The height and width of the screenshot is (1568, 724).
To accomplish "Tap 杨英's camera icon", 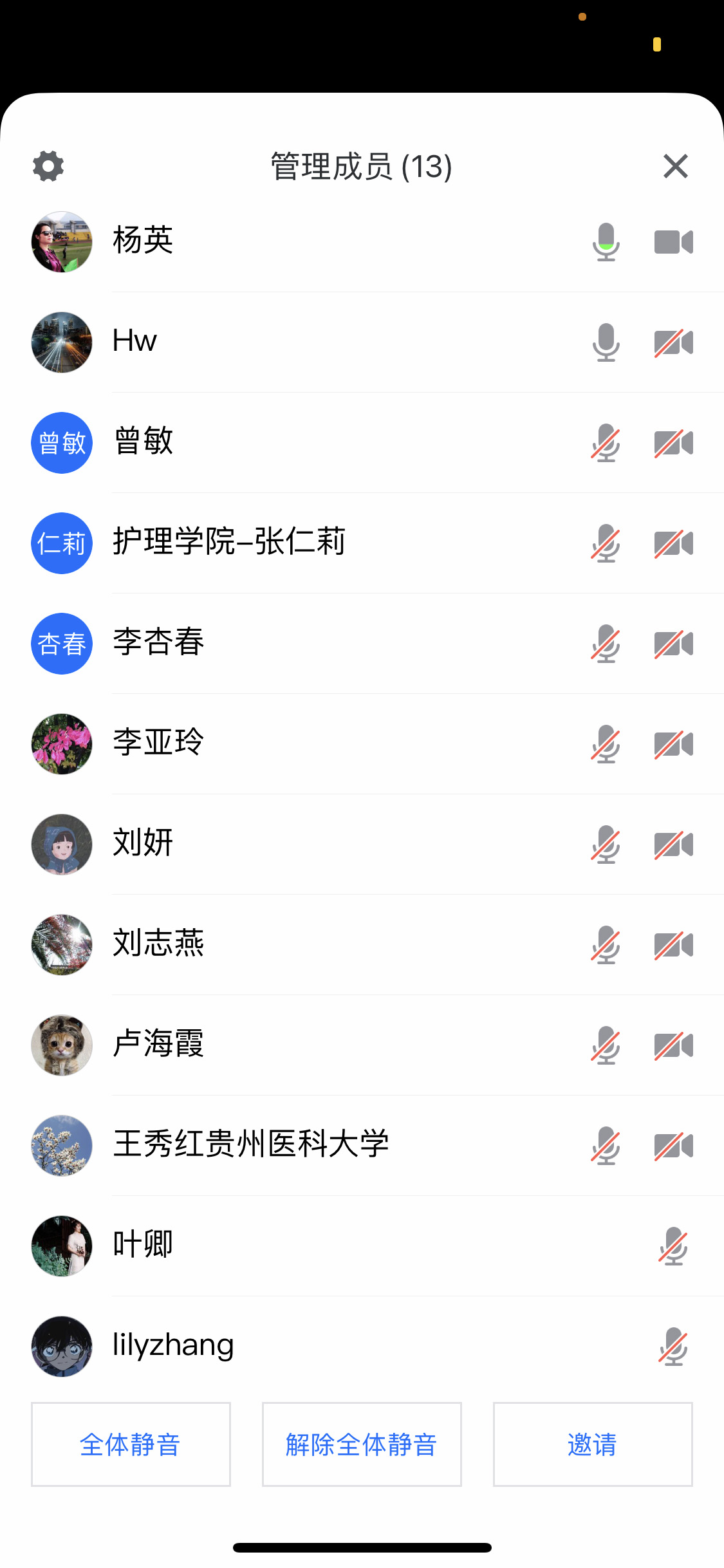I will (673, 242).
